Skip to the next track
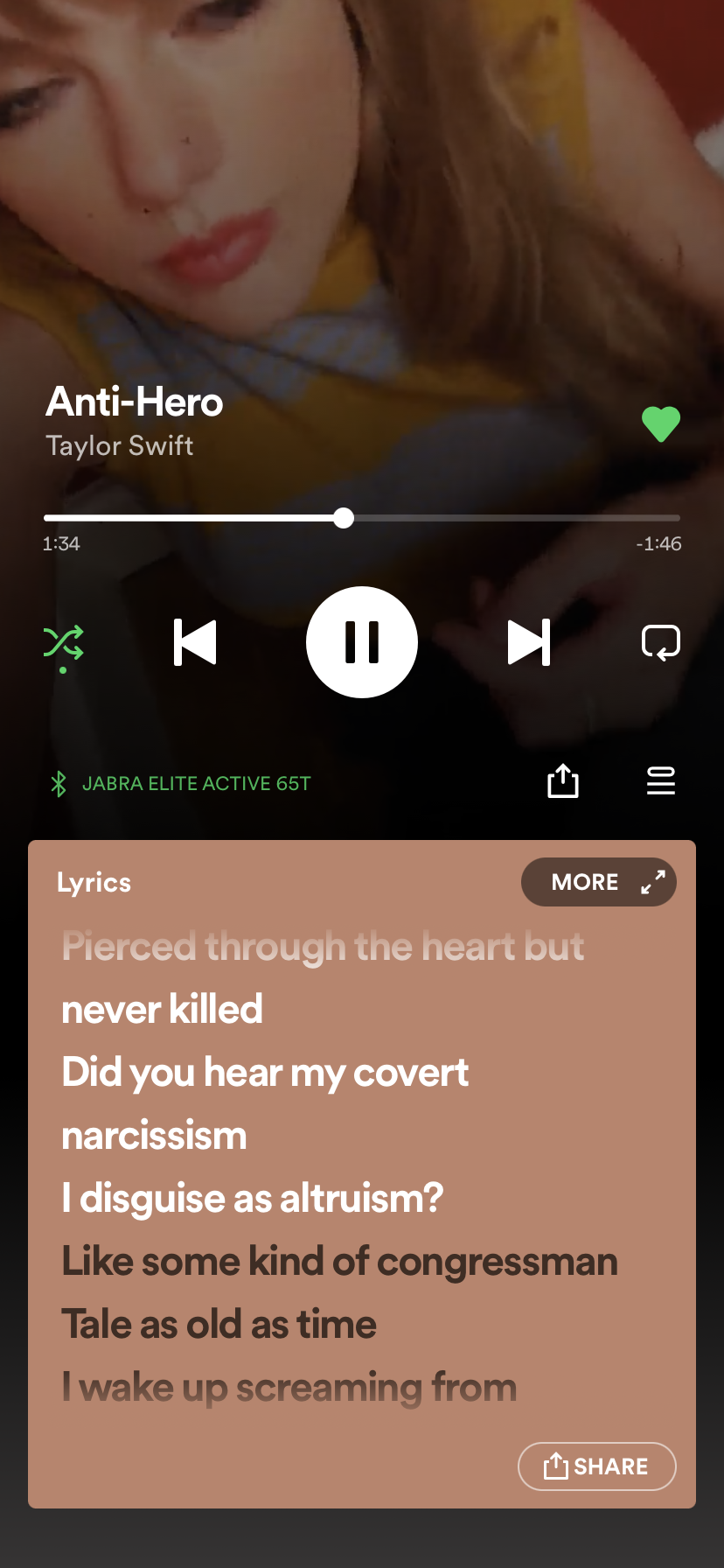724x1568 pixels. click(529, 642)
